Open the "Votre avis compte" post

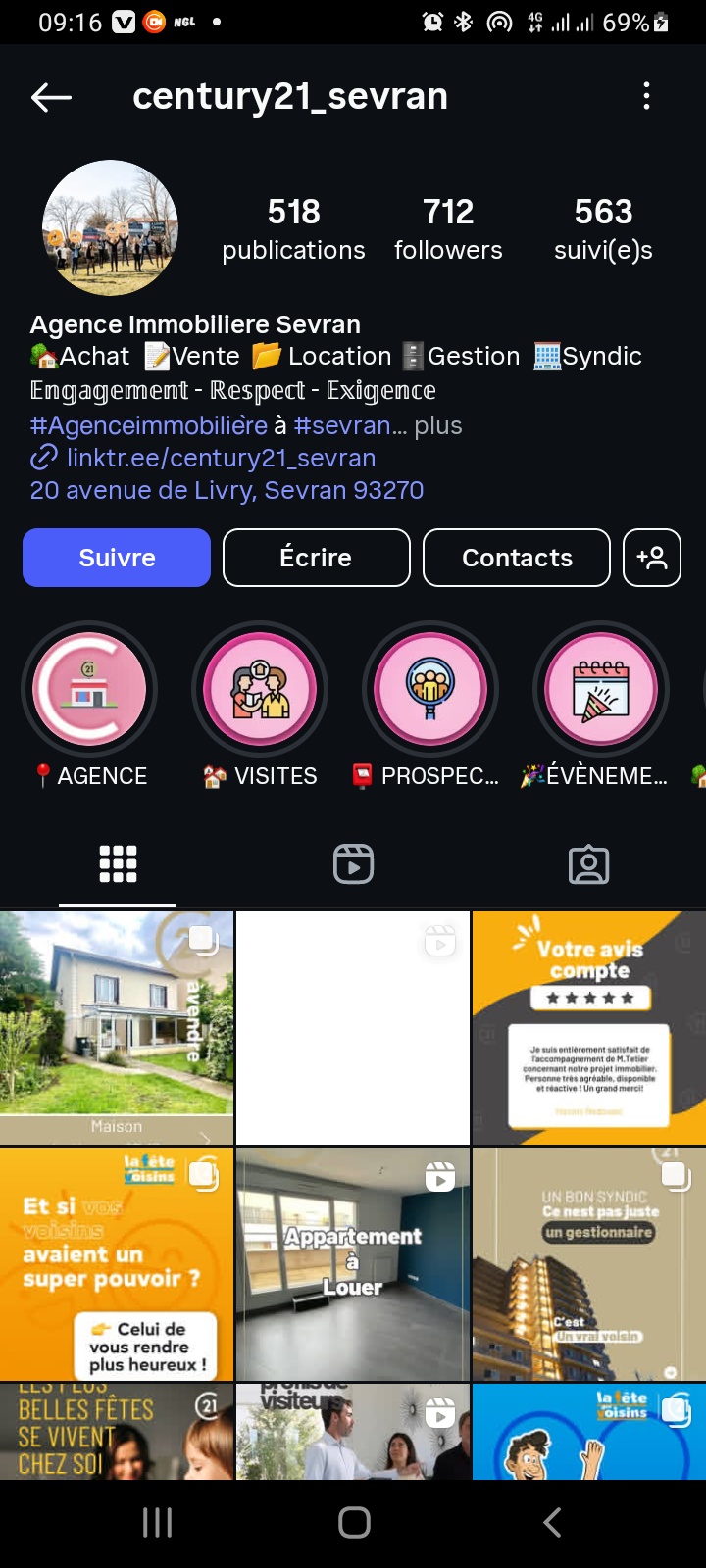[589, 1027]
